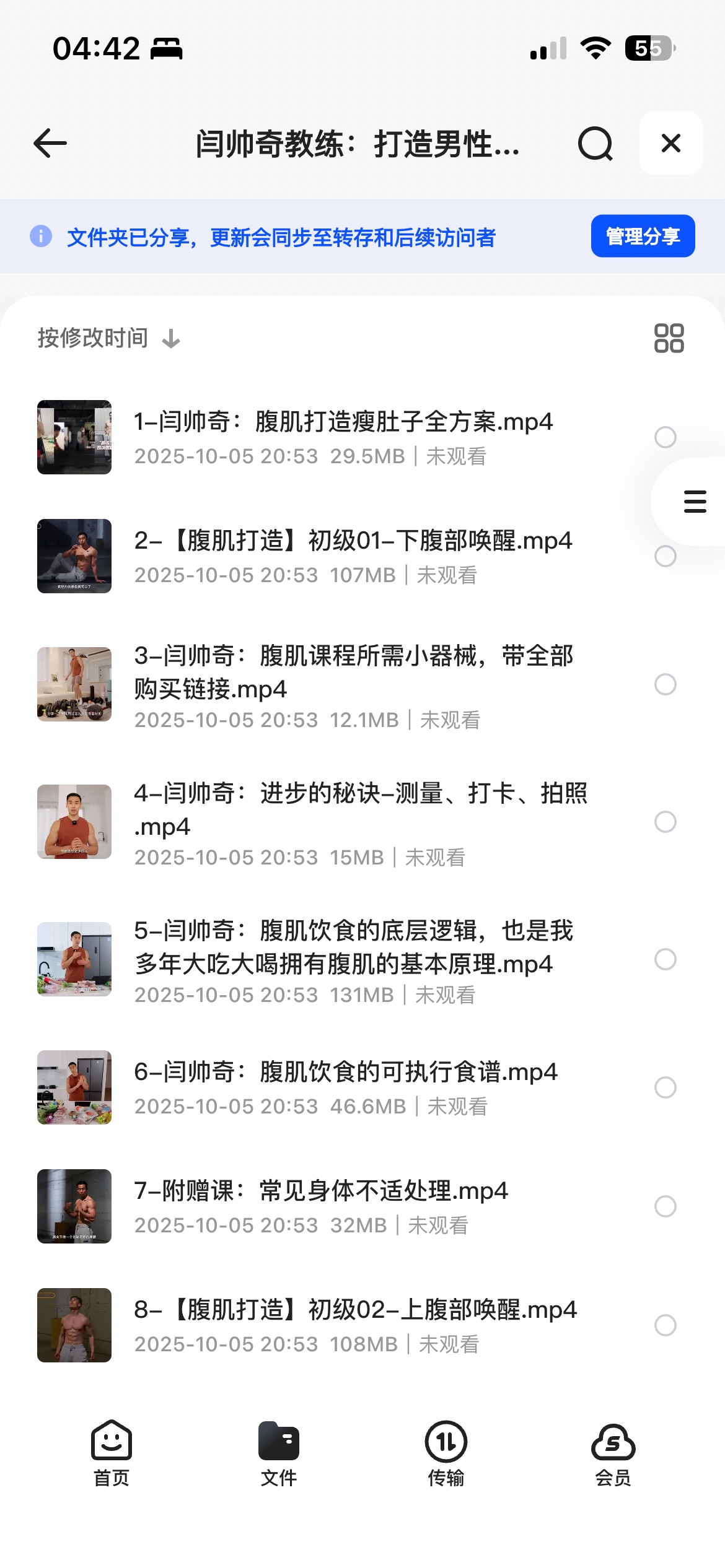
Task: Tap the back arrow to leave folder
Action: click(x=48, y=144)
